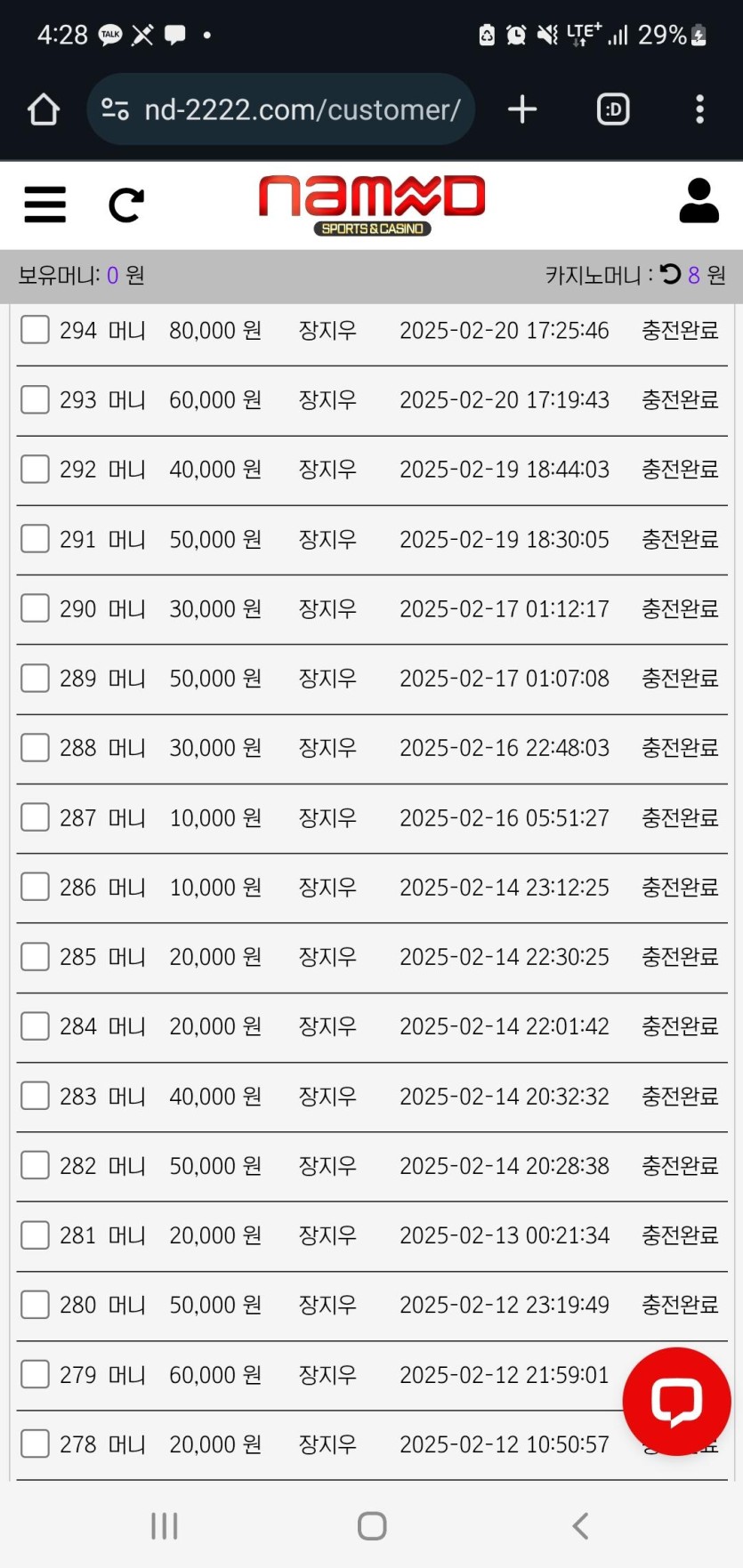Open a new browser tab
This screenshot has width=743, height=1568.
pyautogui.click(x=522, y=109)
